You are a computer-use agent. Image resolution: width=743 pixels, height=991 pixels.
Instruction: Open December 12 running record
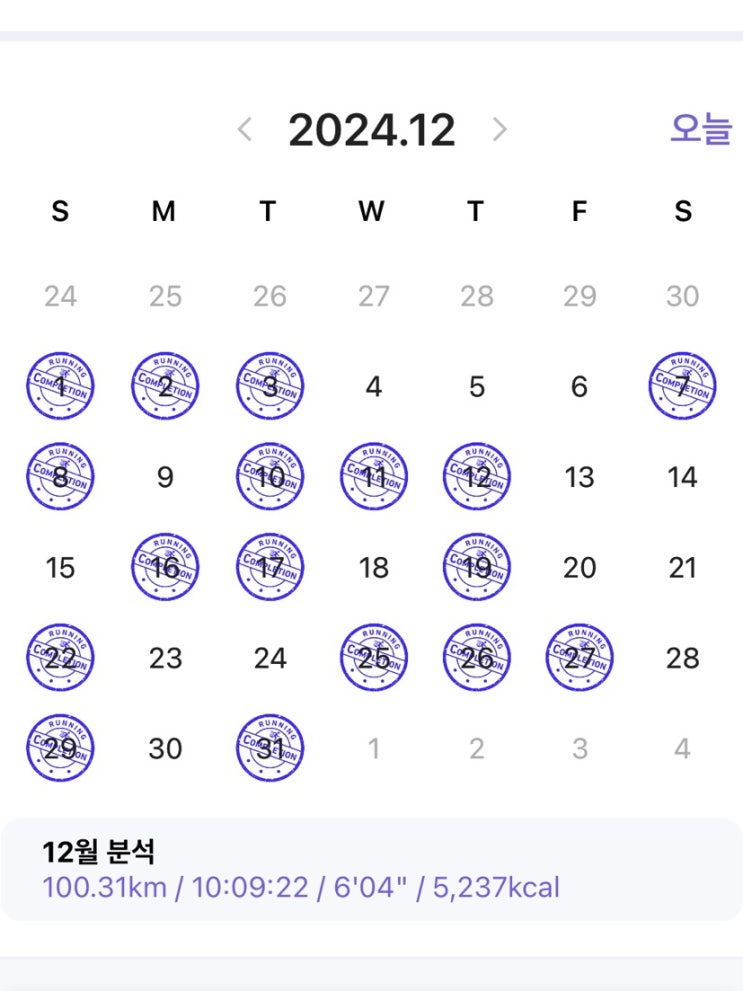point(477,477)
